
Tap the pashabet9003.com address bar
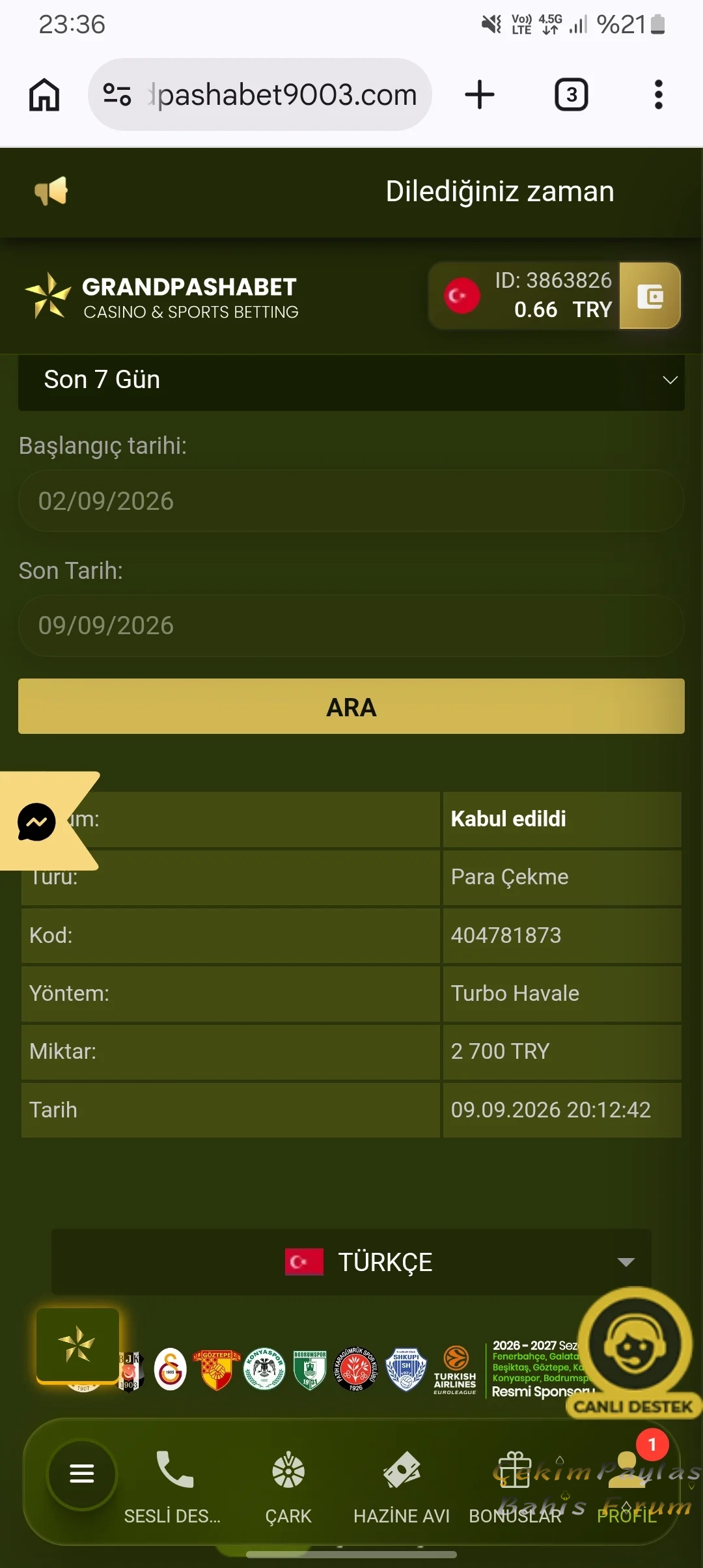click(x=260, y=94)
